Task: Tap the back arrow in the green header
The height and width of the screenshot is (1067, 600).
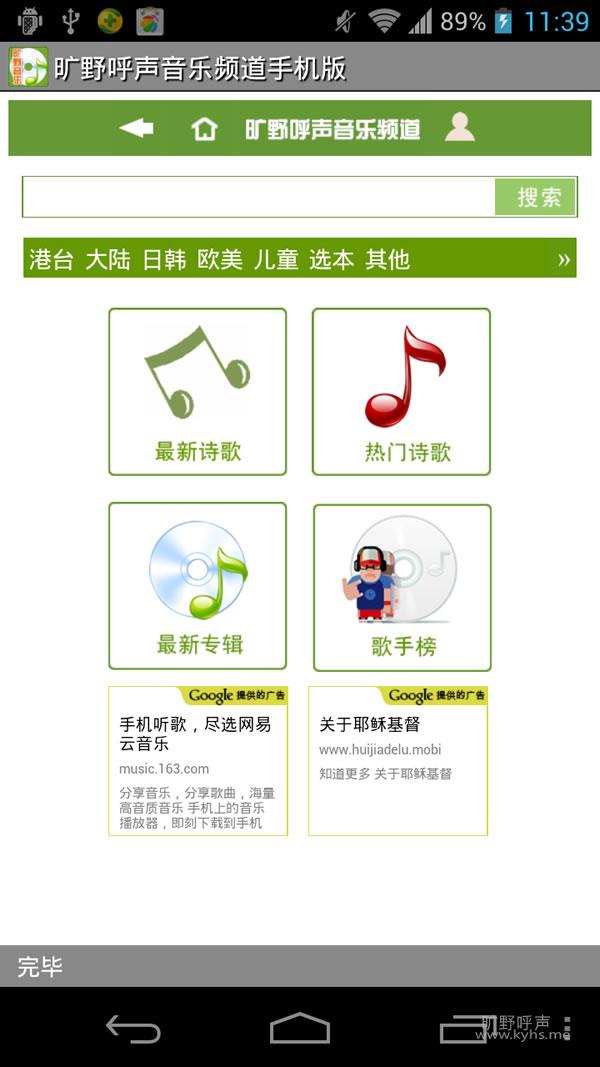Action: [136, 128]
